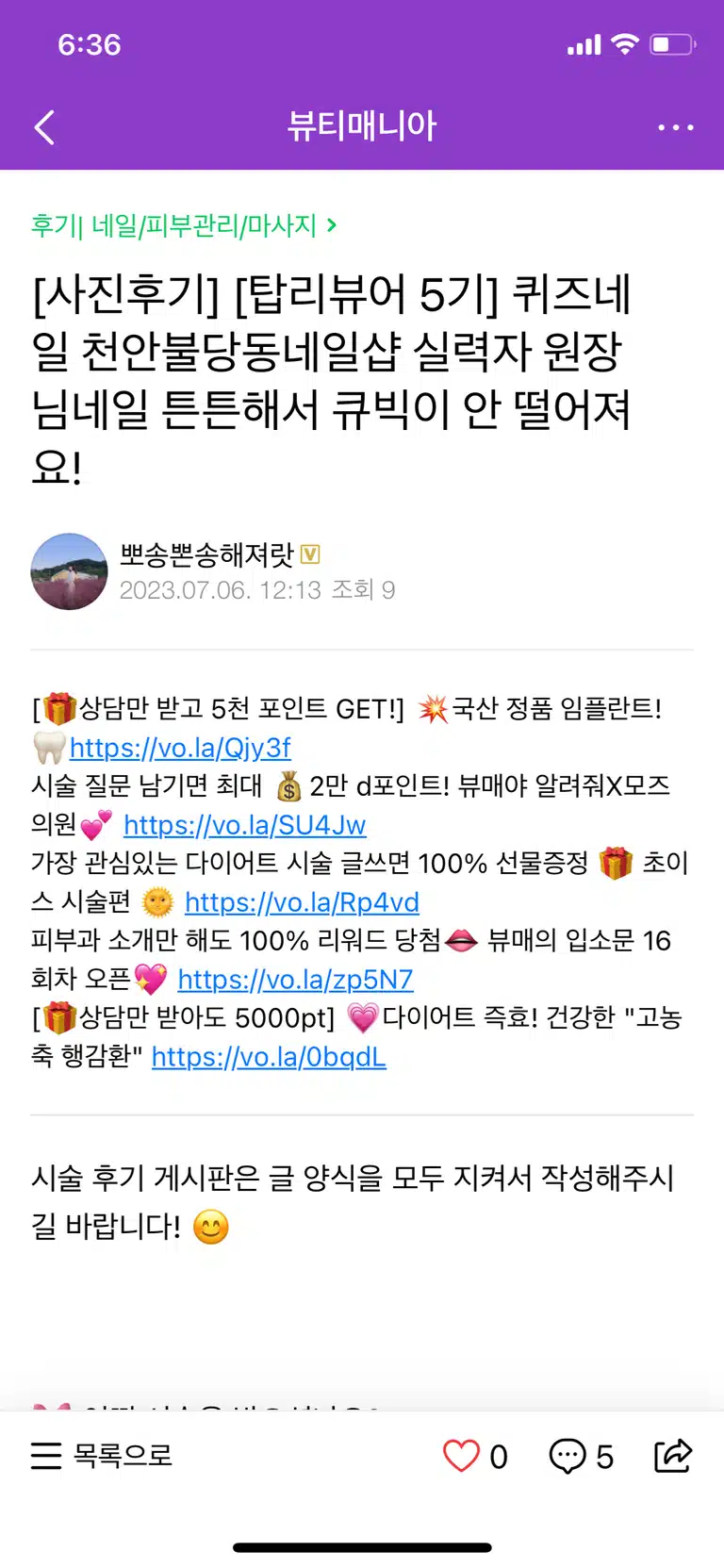Return to the list via 목록으로
Screen dimensions: 724x1568
[x=102, y=1456]
